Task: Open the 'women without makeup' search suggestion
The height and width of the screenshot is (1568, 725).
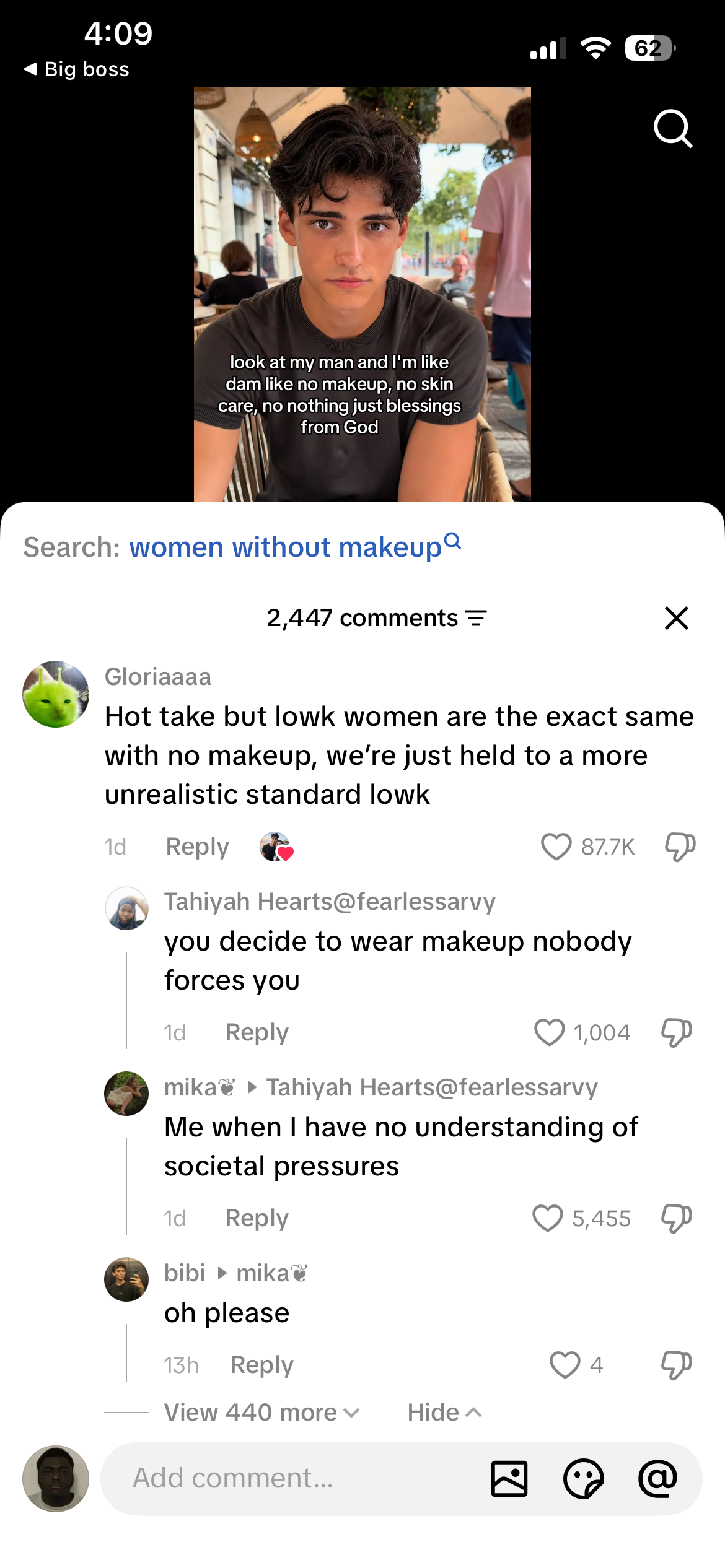Action: coord(295,546)
